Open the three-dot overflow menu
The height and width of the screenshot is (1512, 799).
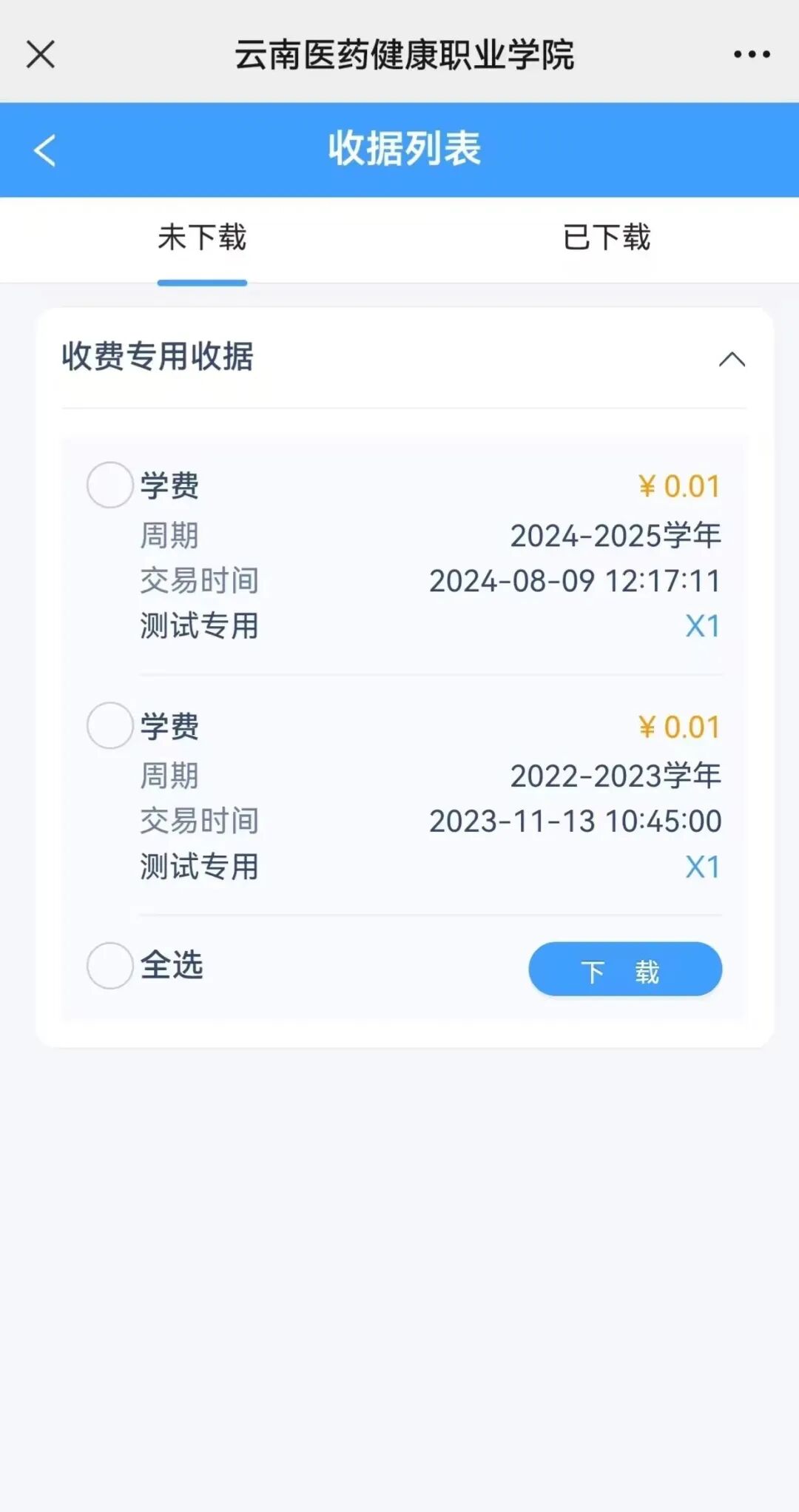pos(752,54)
